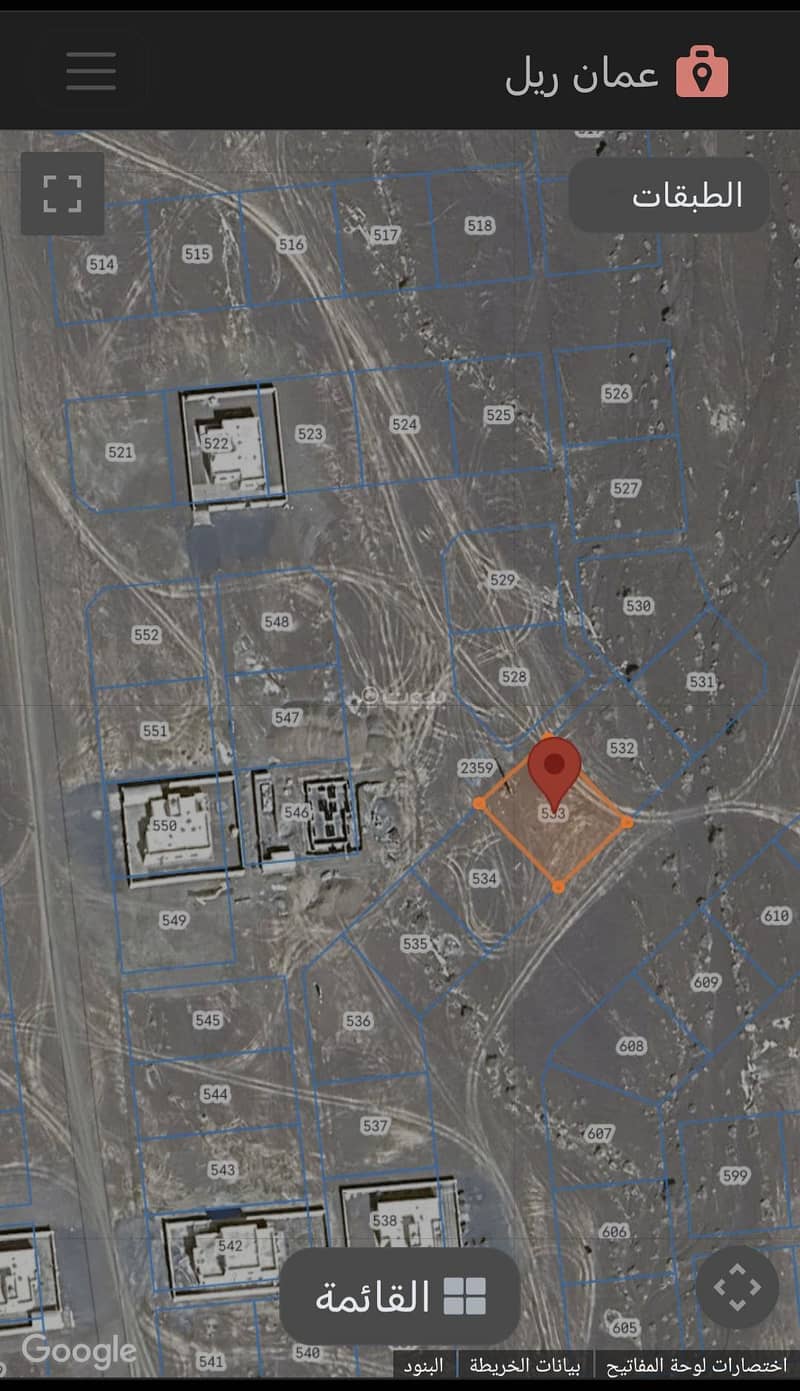800x1391 pixels.
Task: Tap the red location pin on plot 533
Action: tap(554, 767)
